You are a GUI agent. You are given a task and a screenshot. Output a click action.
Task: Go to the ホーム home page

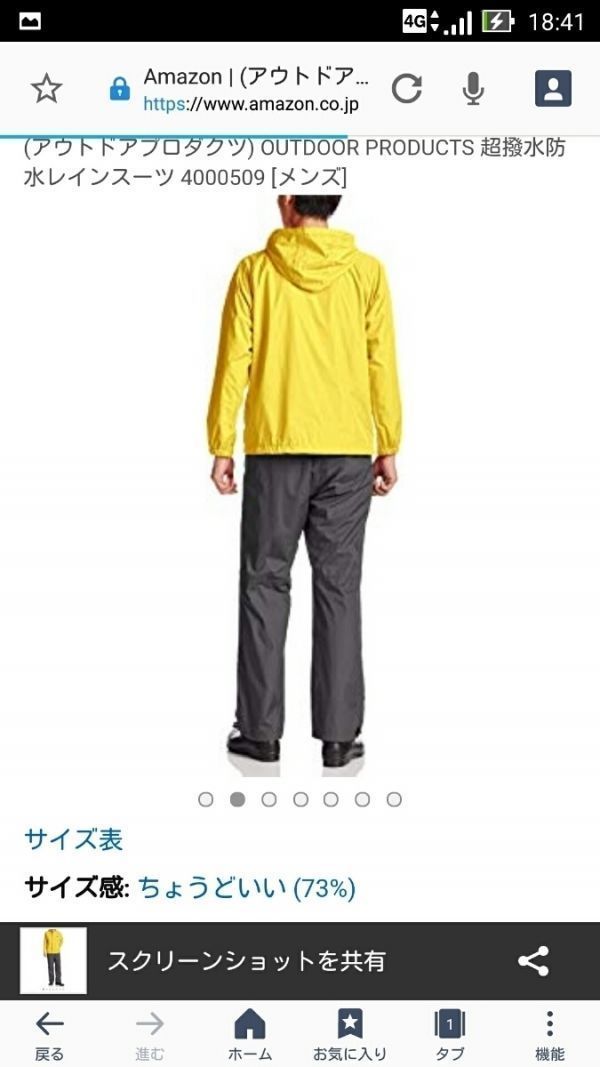[x=249, y=1034]
